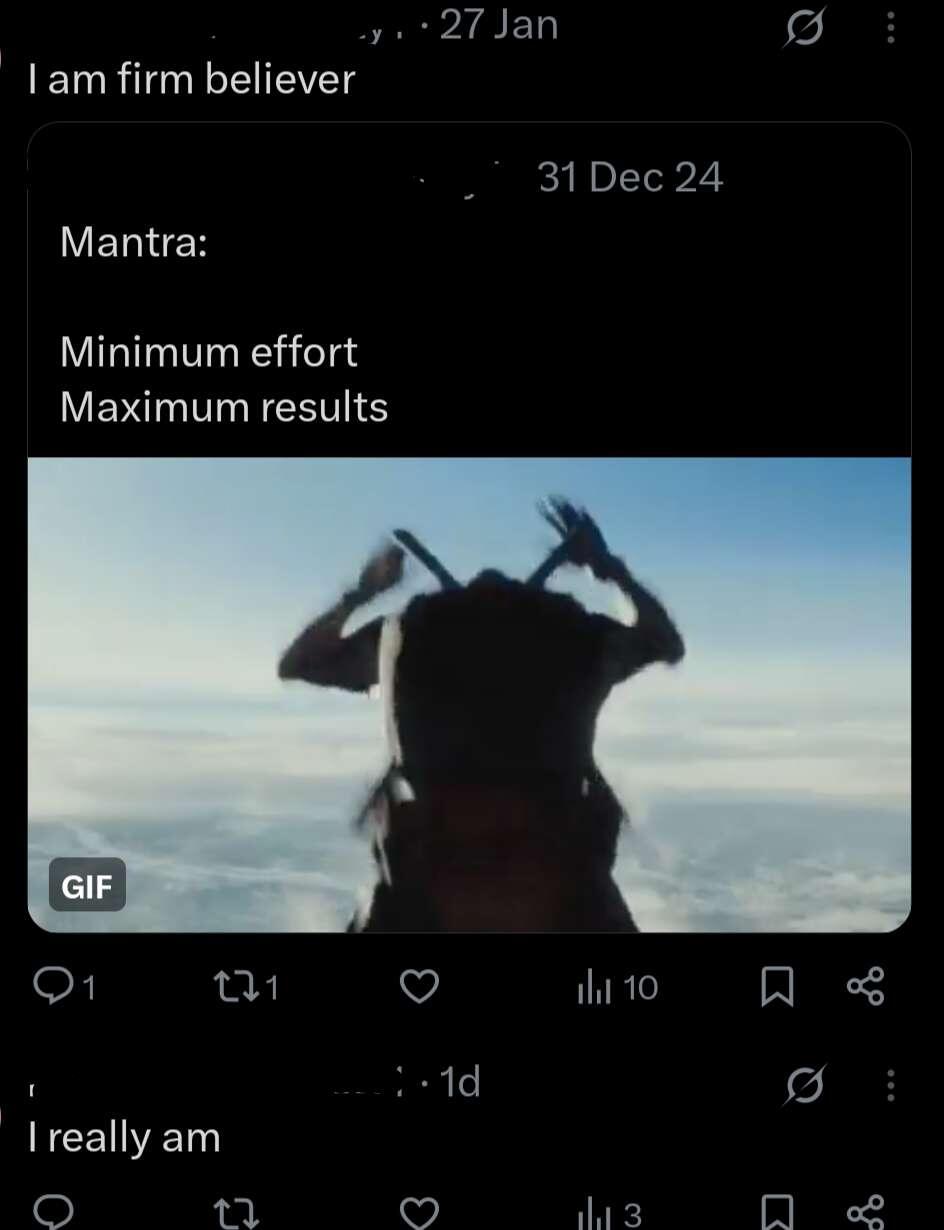Screen dimensions: 944x1230
Task: Open overflow menu on the 27 Jan post
Action: pos(891,29)
